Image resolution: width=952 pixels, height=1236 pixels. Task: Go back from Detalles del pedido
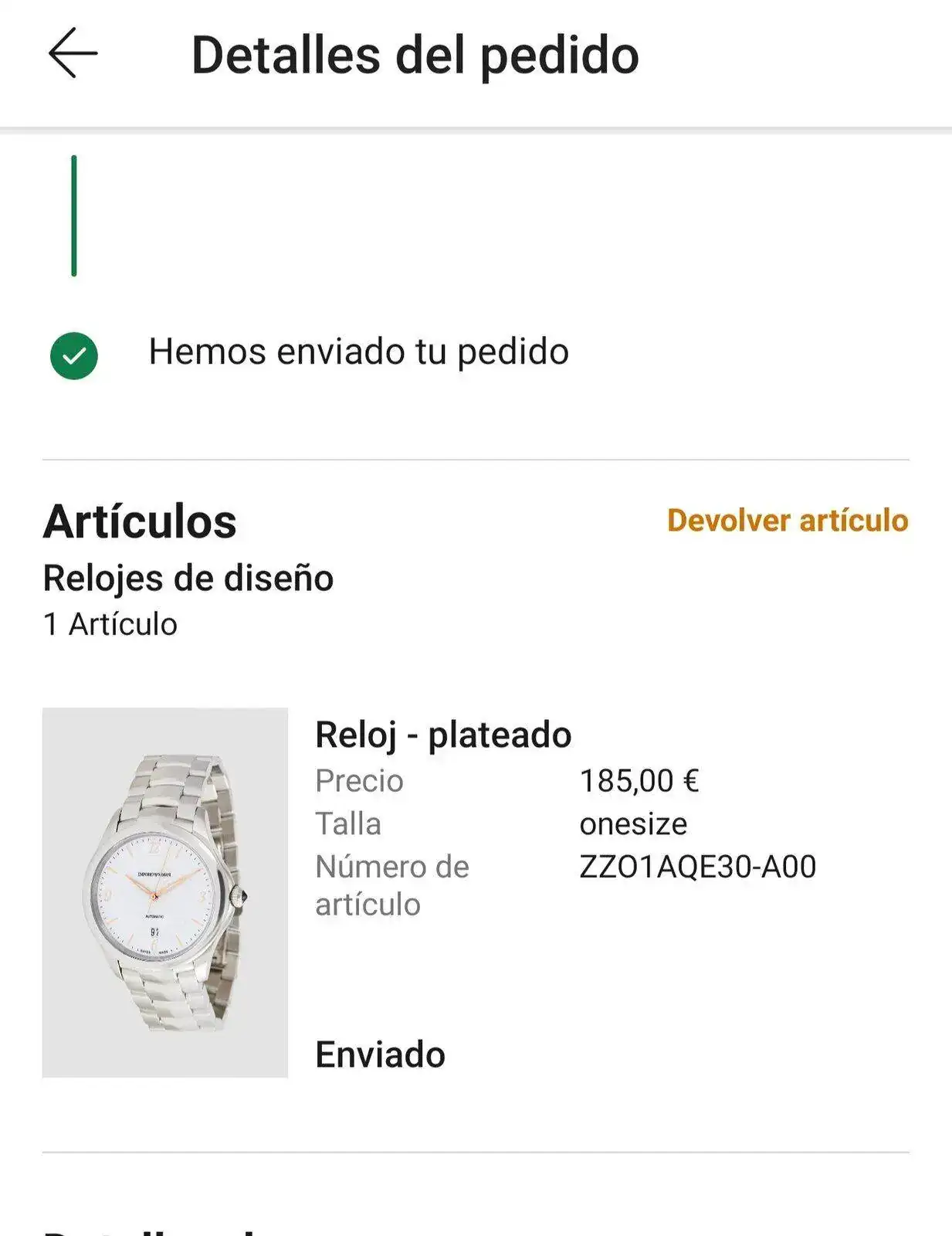73,53
